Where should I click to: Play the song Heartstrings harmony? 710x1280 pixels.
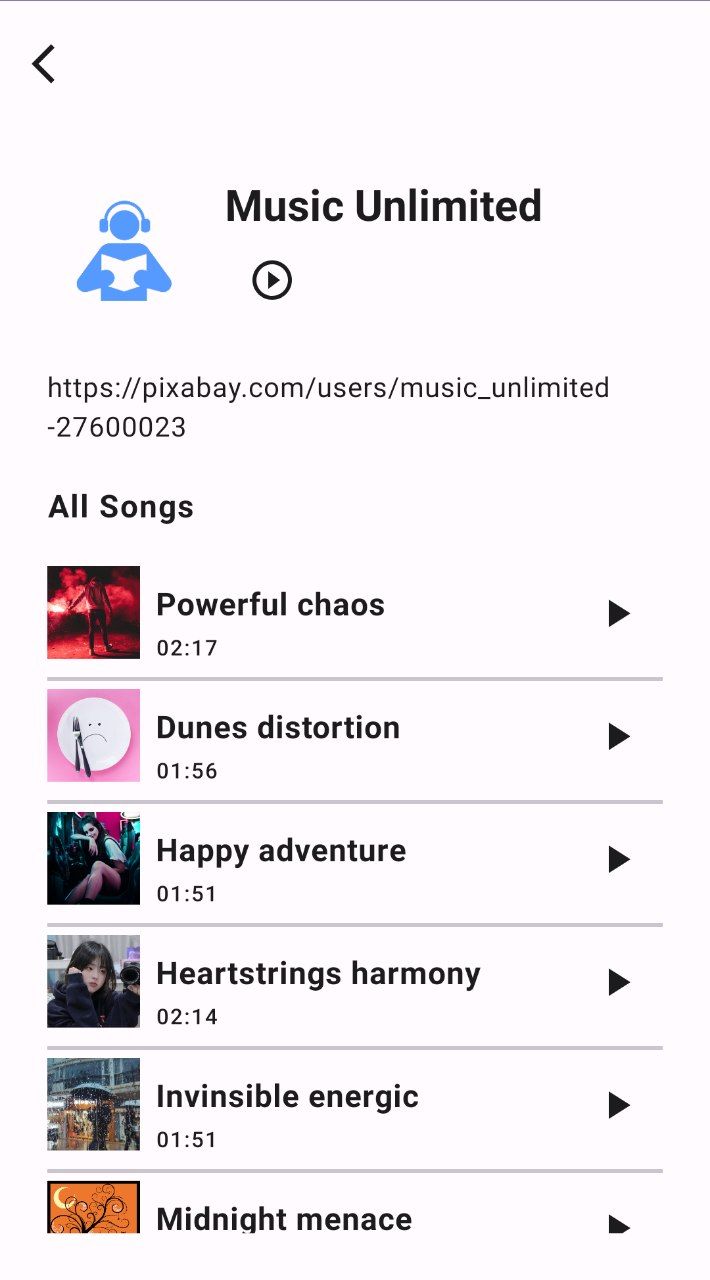619,983
